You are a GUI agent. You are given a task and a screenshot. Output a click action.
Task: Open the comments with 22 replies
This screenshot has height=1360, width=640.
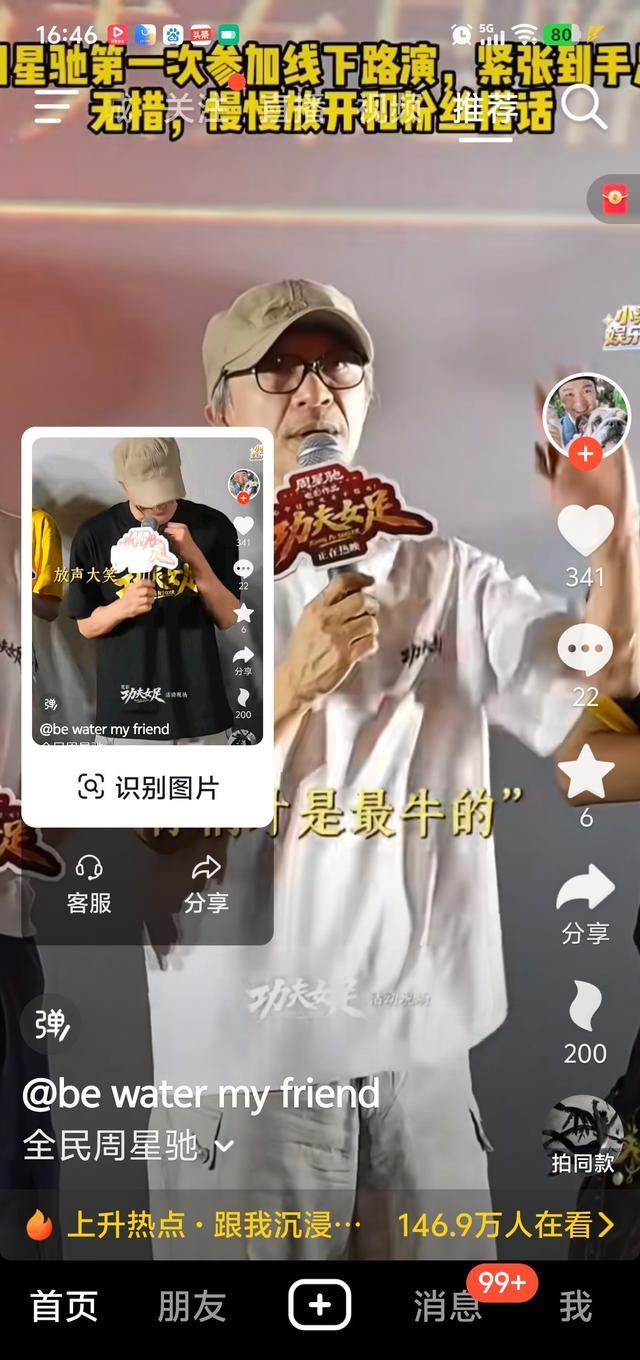[x=585, y=651]
